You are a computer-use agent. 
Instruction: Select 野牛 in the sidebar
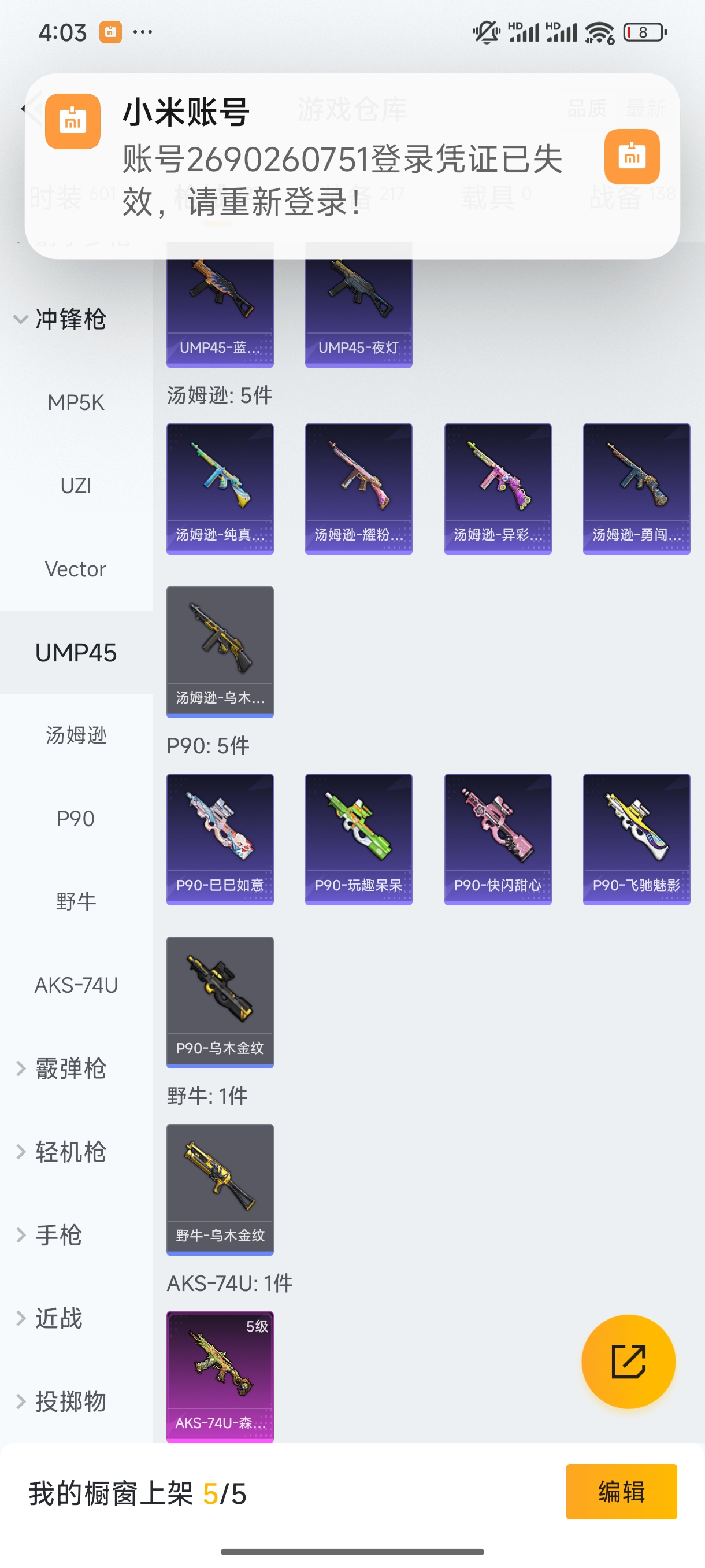click(x=76, y=901)
